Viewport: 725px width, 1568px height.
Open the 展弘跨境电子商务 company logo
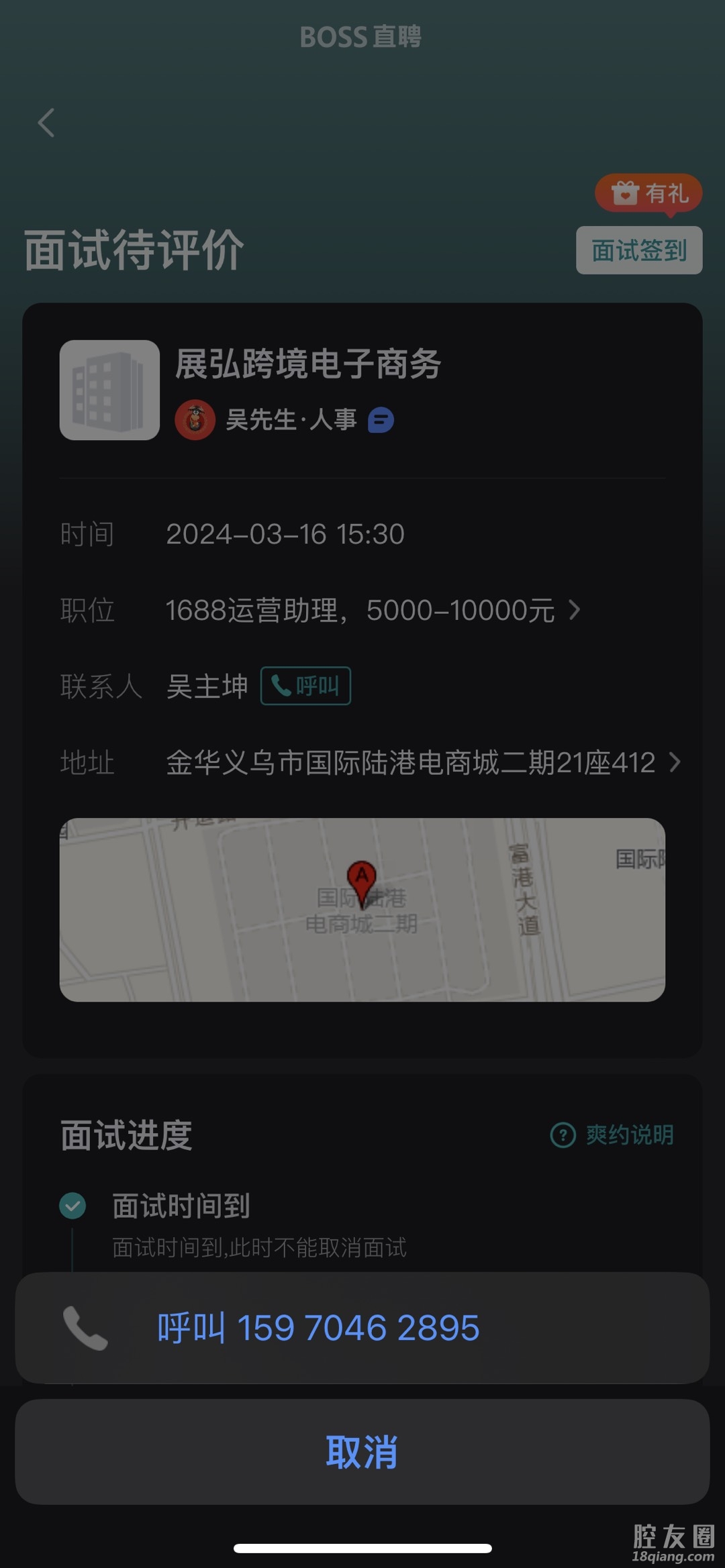coord(109,390)
